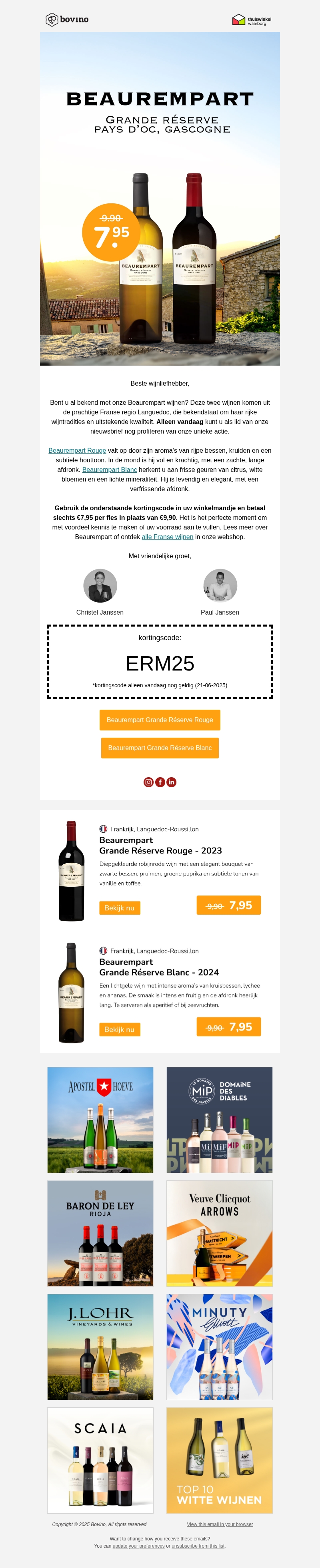Open the Minuty tile
The width and height of the screenshot is (320, 1568).
[220, 1347]
